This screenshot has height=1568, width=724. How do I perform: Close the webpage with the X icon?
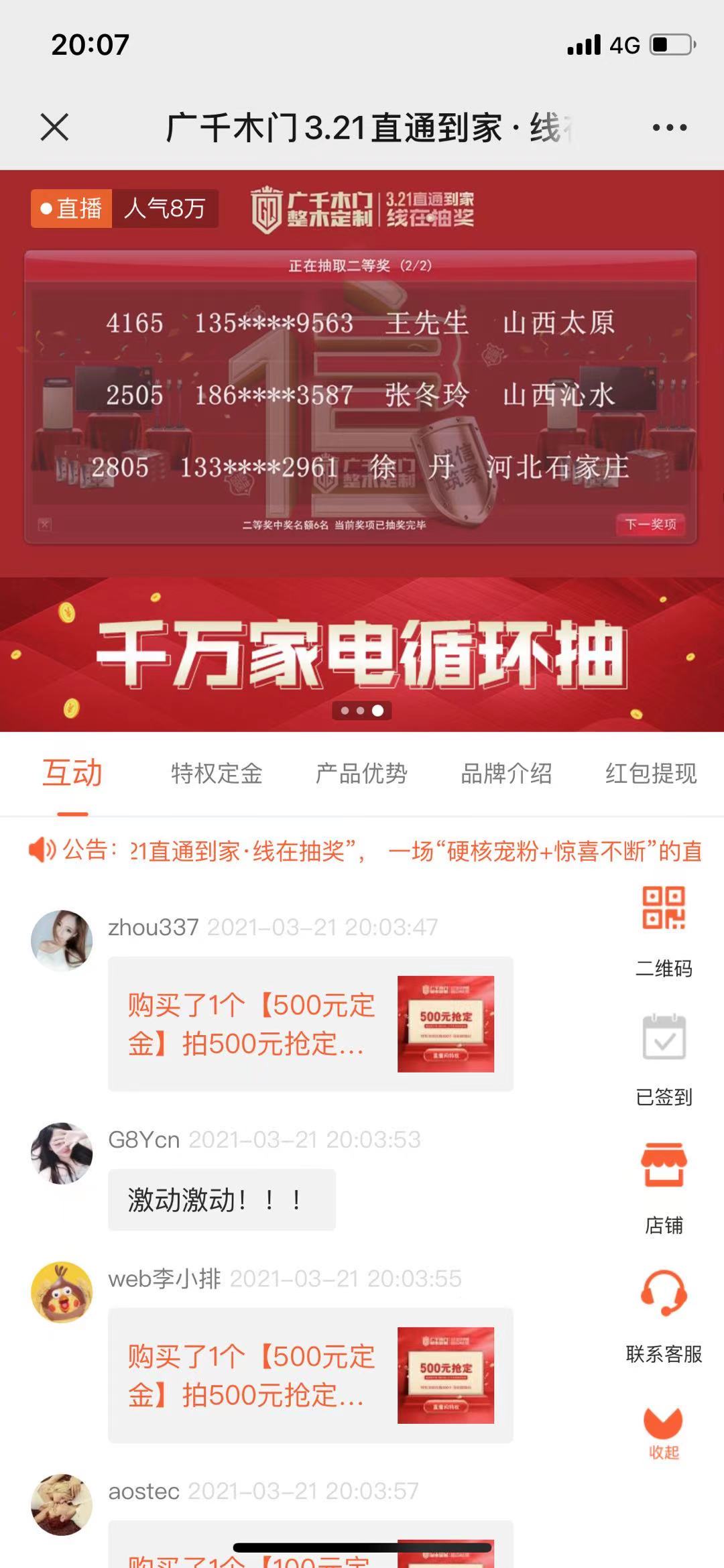coord(54,127)
